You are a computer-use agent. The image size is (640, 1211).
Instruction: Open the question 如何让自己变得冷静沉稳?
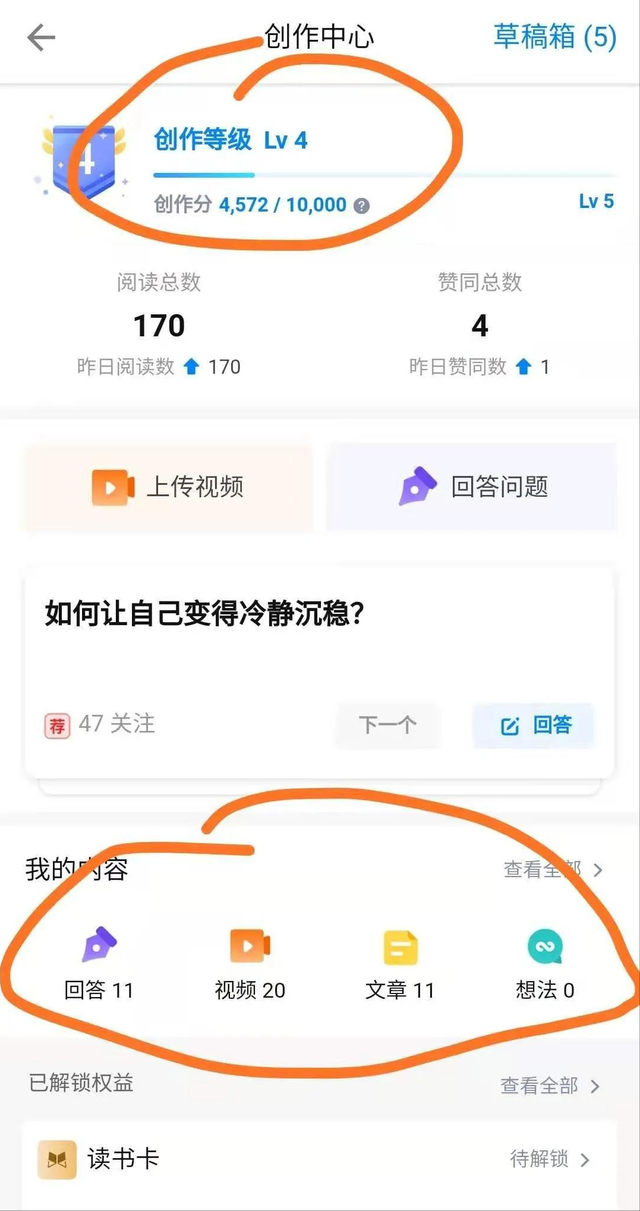(204, 613)
